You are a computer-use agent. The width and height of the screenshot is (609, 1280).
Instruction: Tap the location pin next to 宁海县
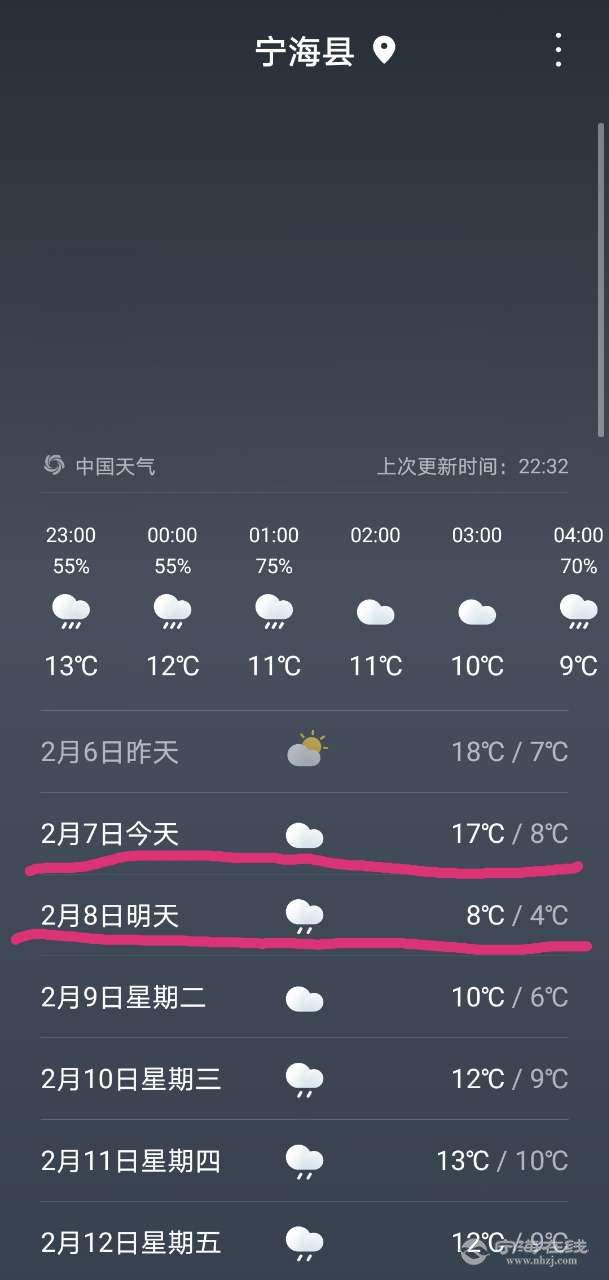click(x=384, y=50)
